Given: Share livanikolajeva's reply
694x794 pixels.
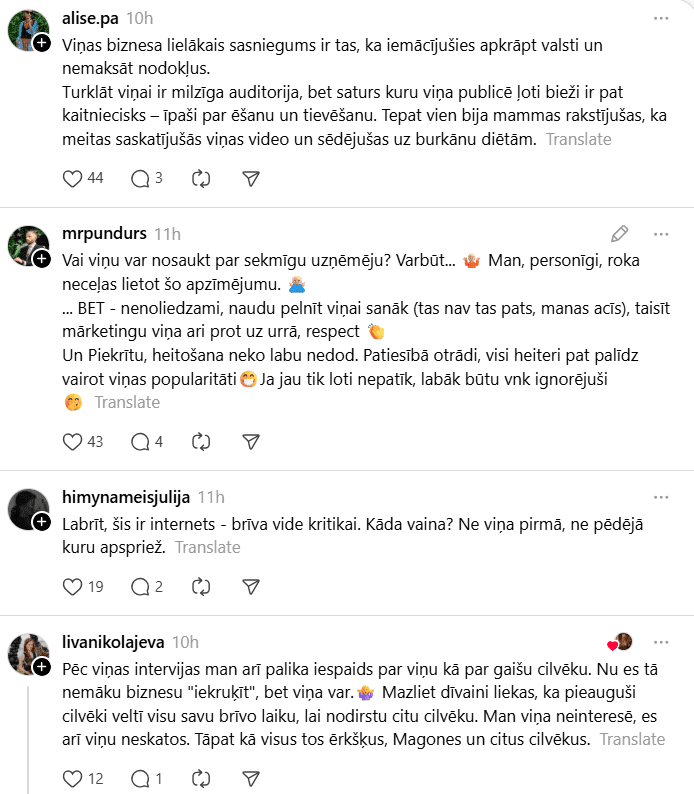Looking at the screenshot, I should coord(252,778).
